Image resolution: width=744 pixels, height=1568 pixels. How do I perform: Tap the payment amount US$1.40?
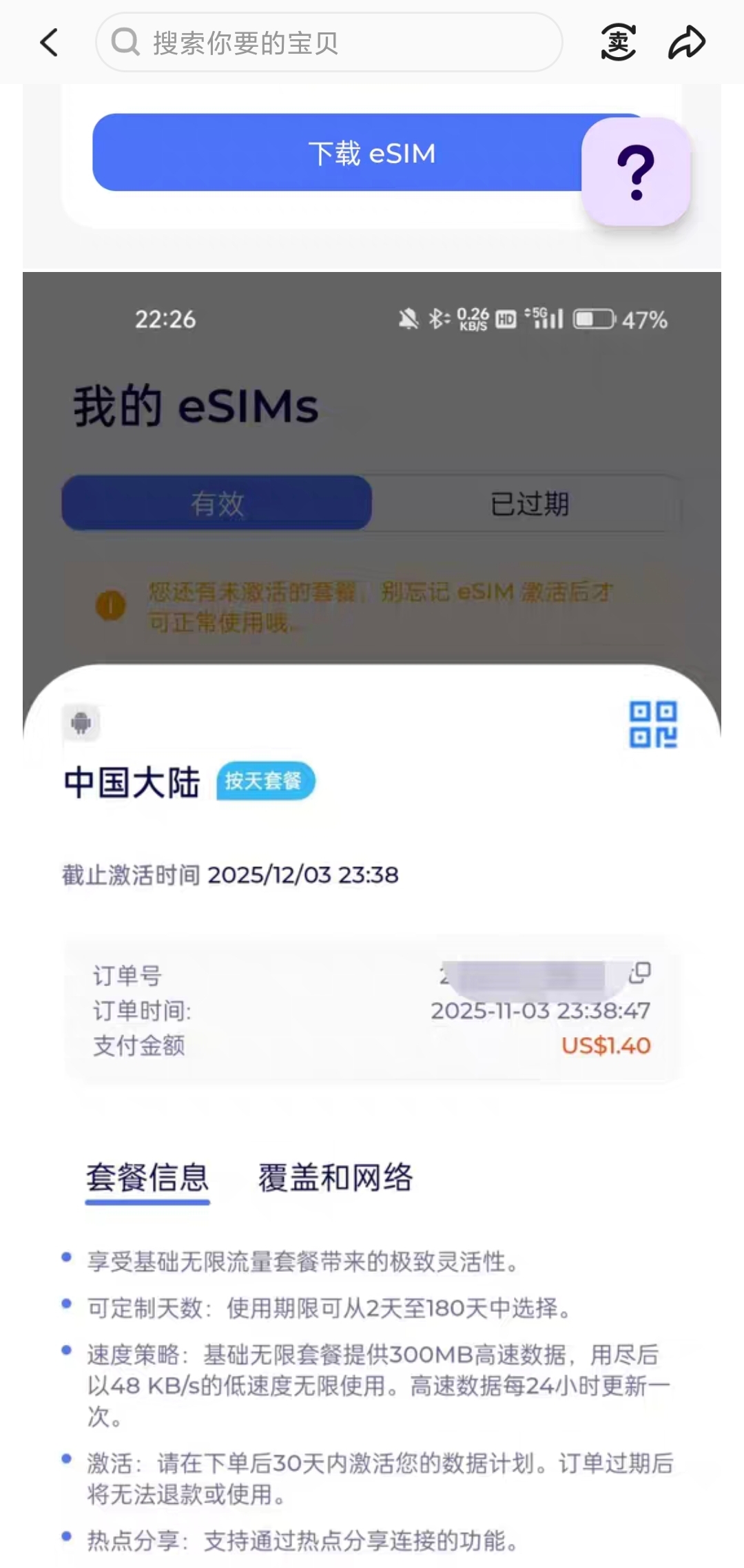pyautogui.click(x=605, y=1045)
